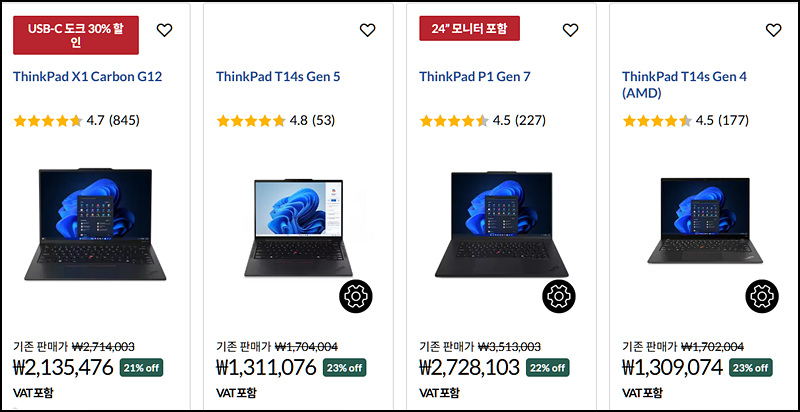The height and width of the screenshot is (412, 800).
Task: Save ThinkPad T14s Gen 5 to wishlist
Action: click(x=367, y=30)
